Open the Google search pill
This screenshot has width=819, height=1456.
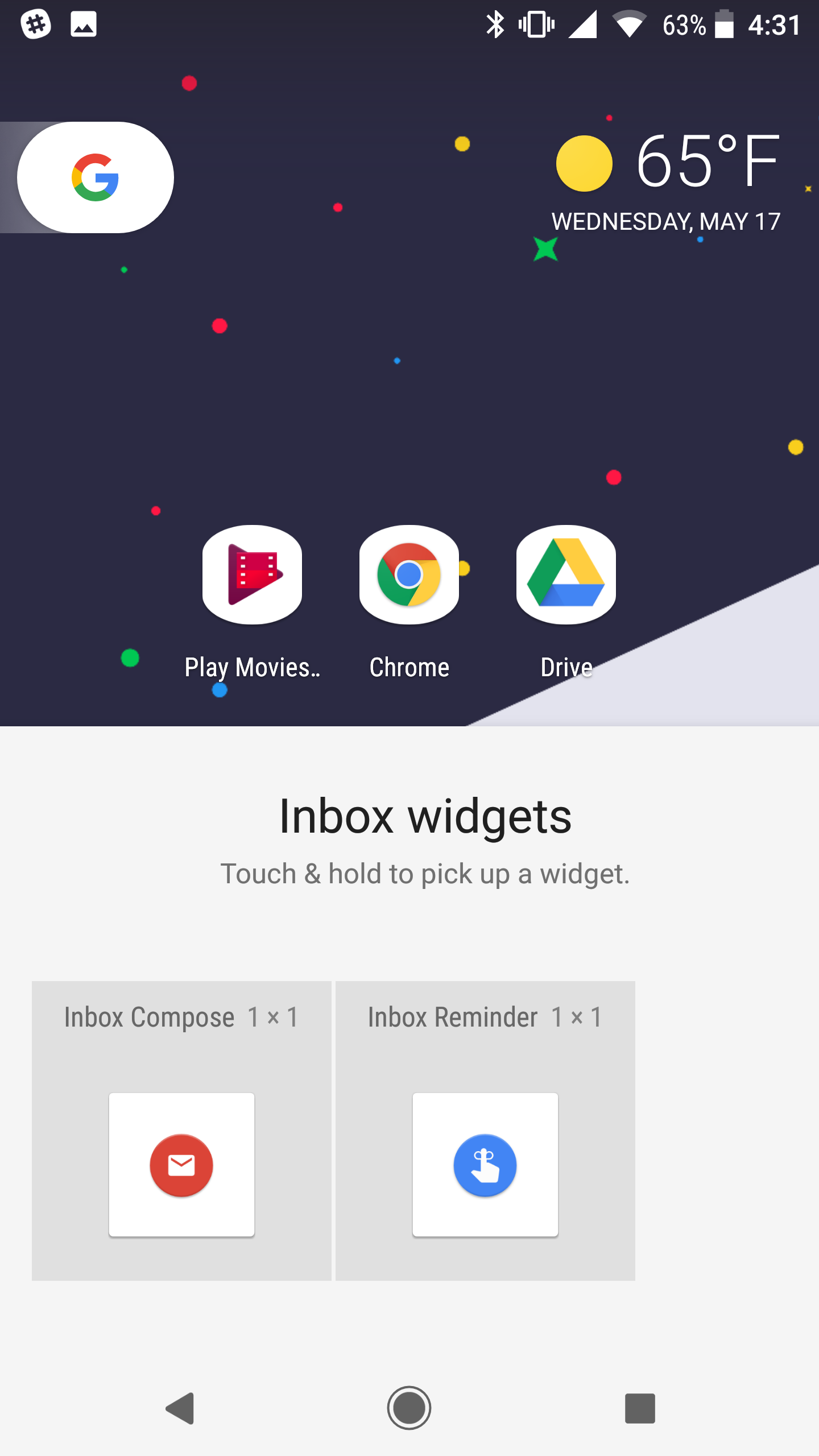pyautogui.click(x=95, y=177)
